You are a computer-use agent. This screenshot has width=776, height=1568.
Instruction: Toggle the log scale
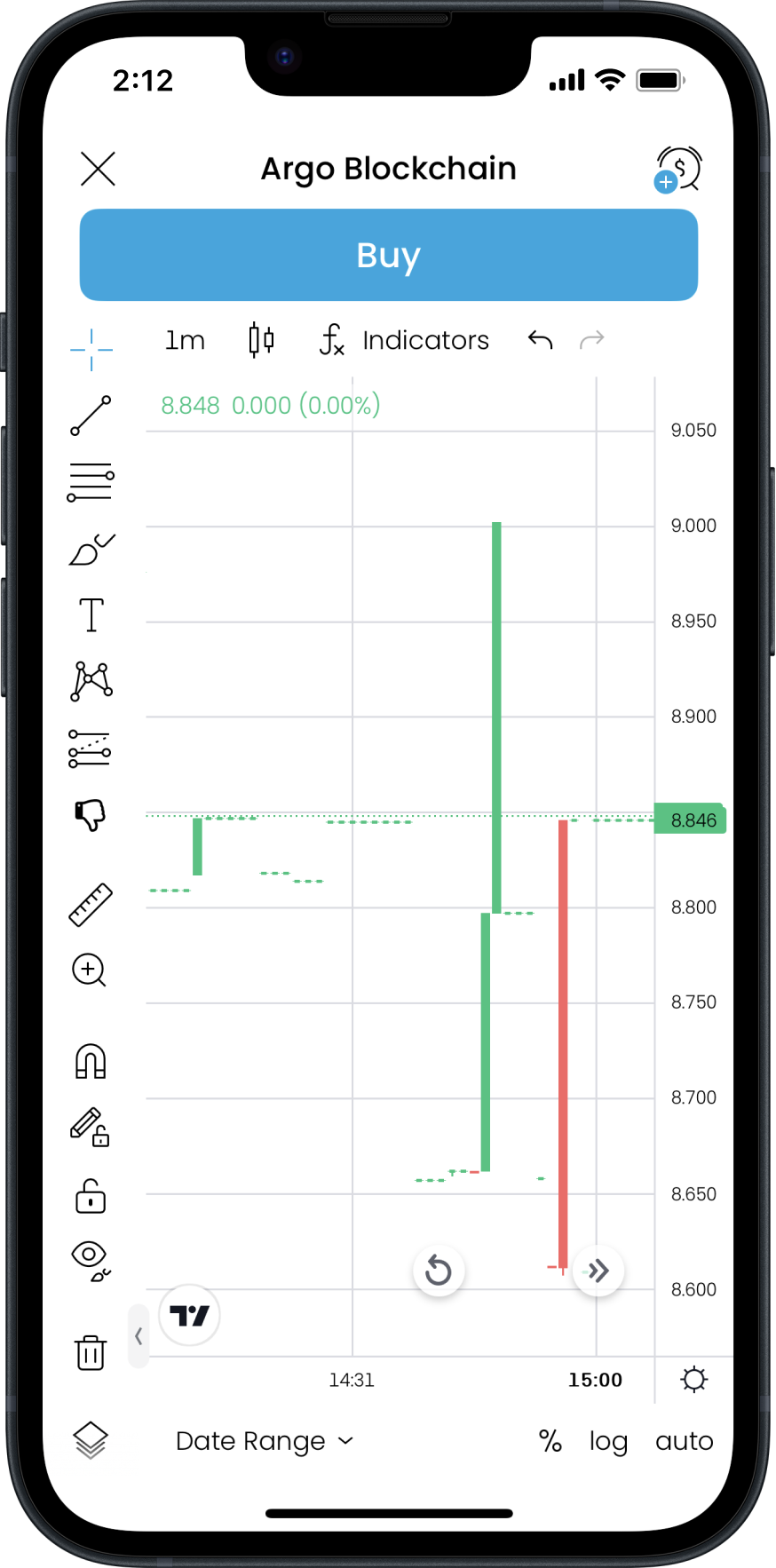click(x=608, y=1442)
